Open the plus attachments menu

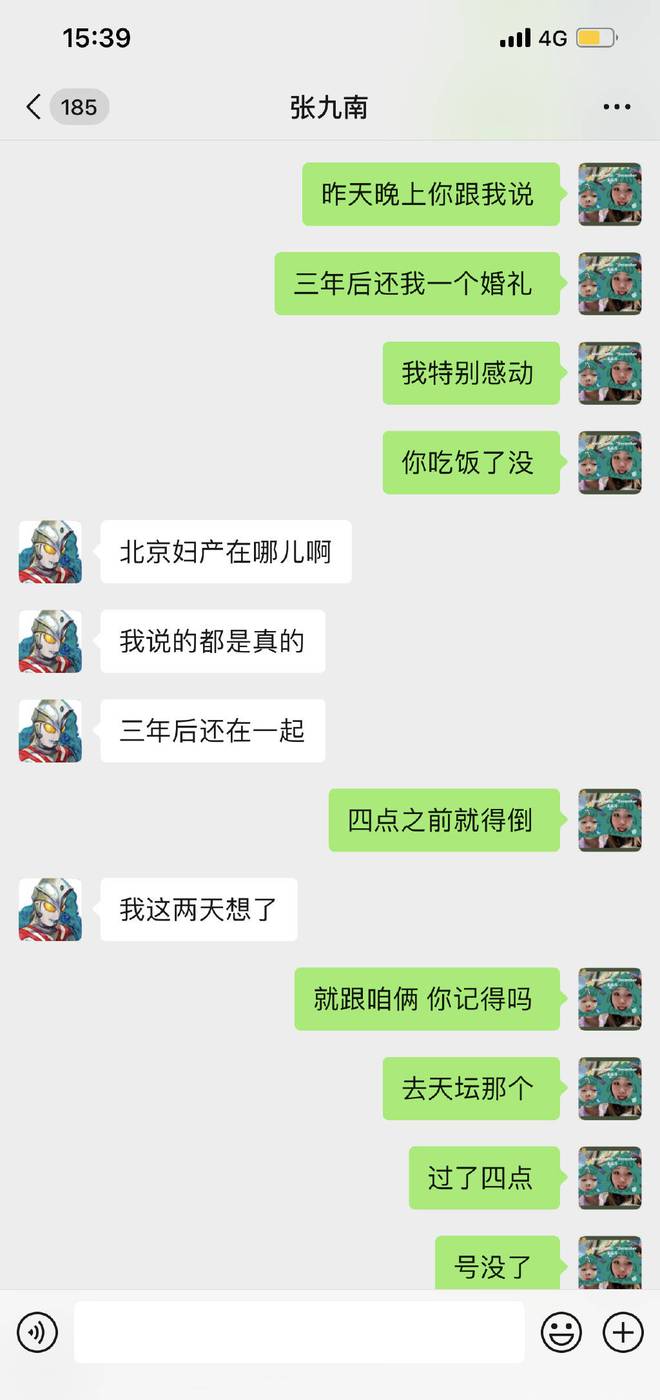coord(622,1332)
